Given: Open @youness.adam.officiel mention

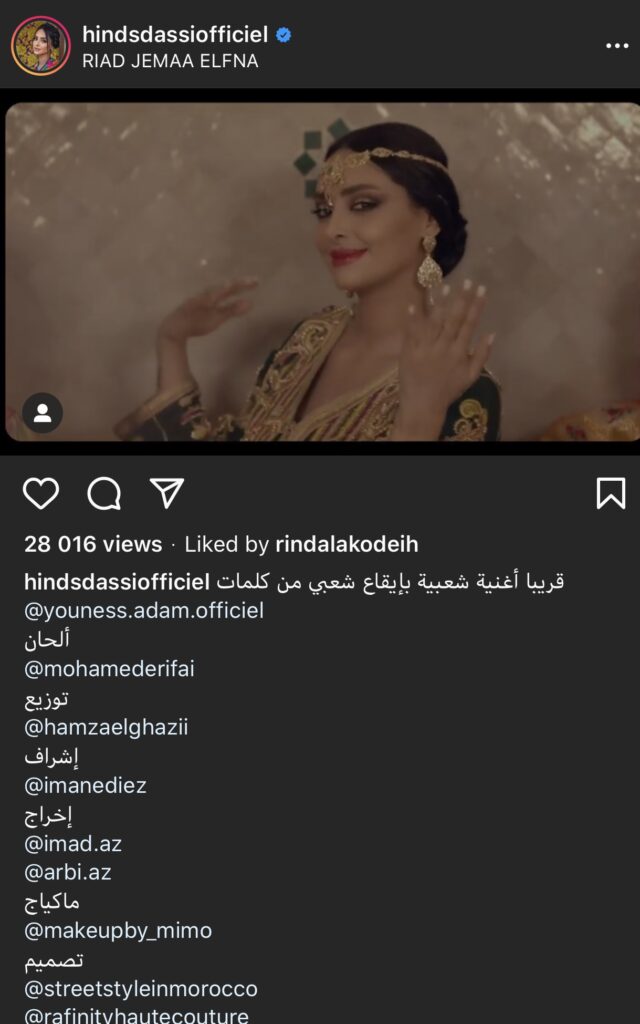Looking at the screenshot, I should pos(143,611).
